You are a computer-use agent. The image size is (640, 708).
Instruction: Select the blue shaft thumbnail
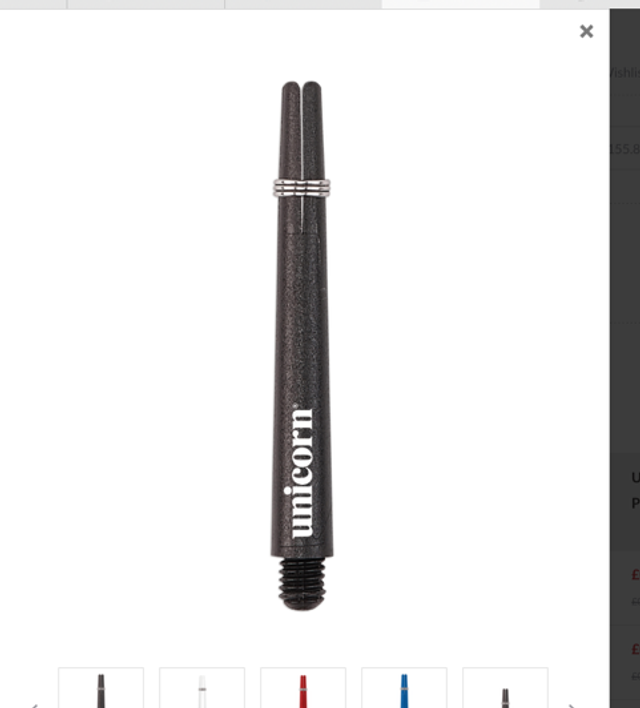tap(404, 689)
